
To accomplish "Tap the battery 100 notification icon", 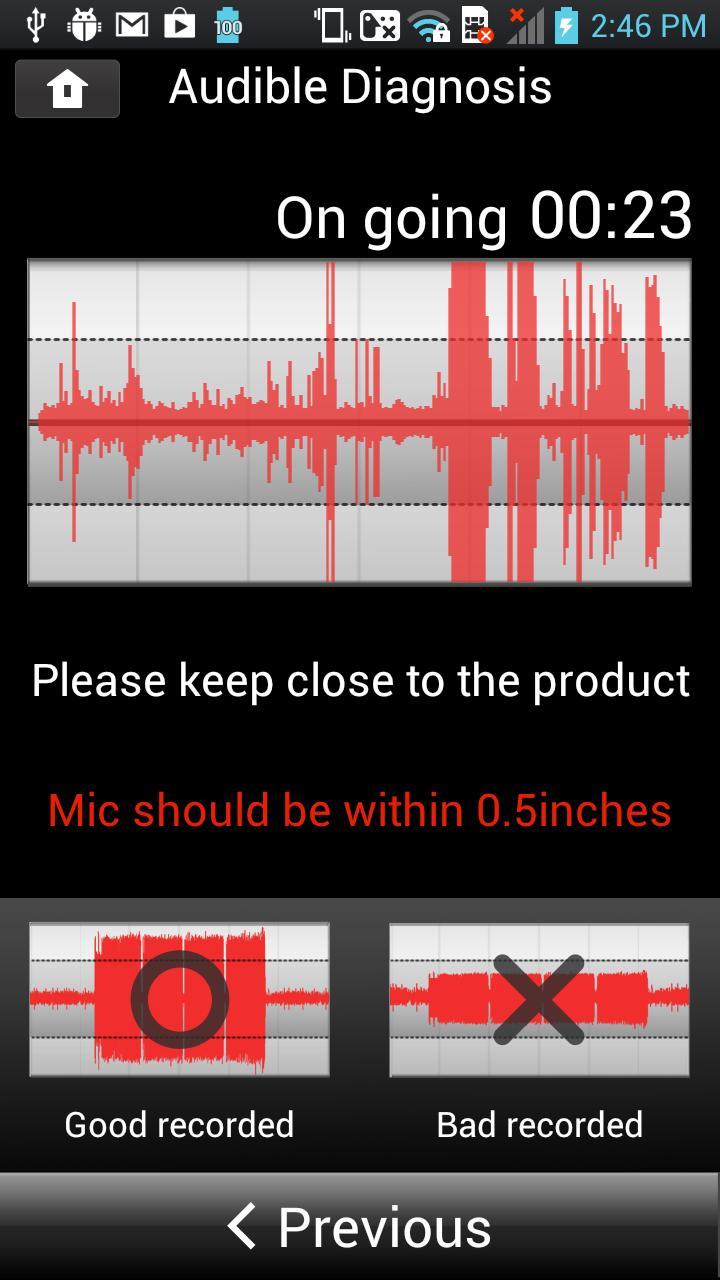I will [x=226, y=24].
